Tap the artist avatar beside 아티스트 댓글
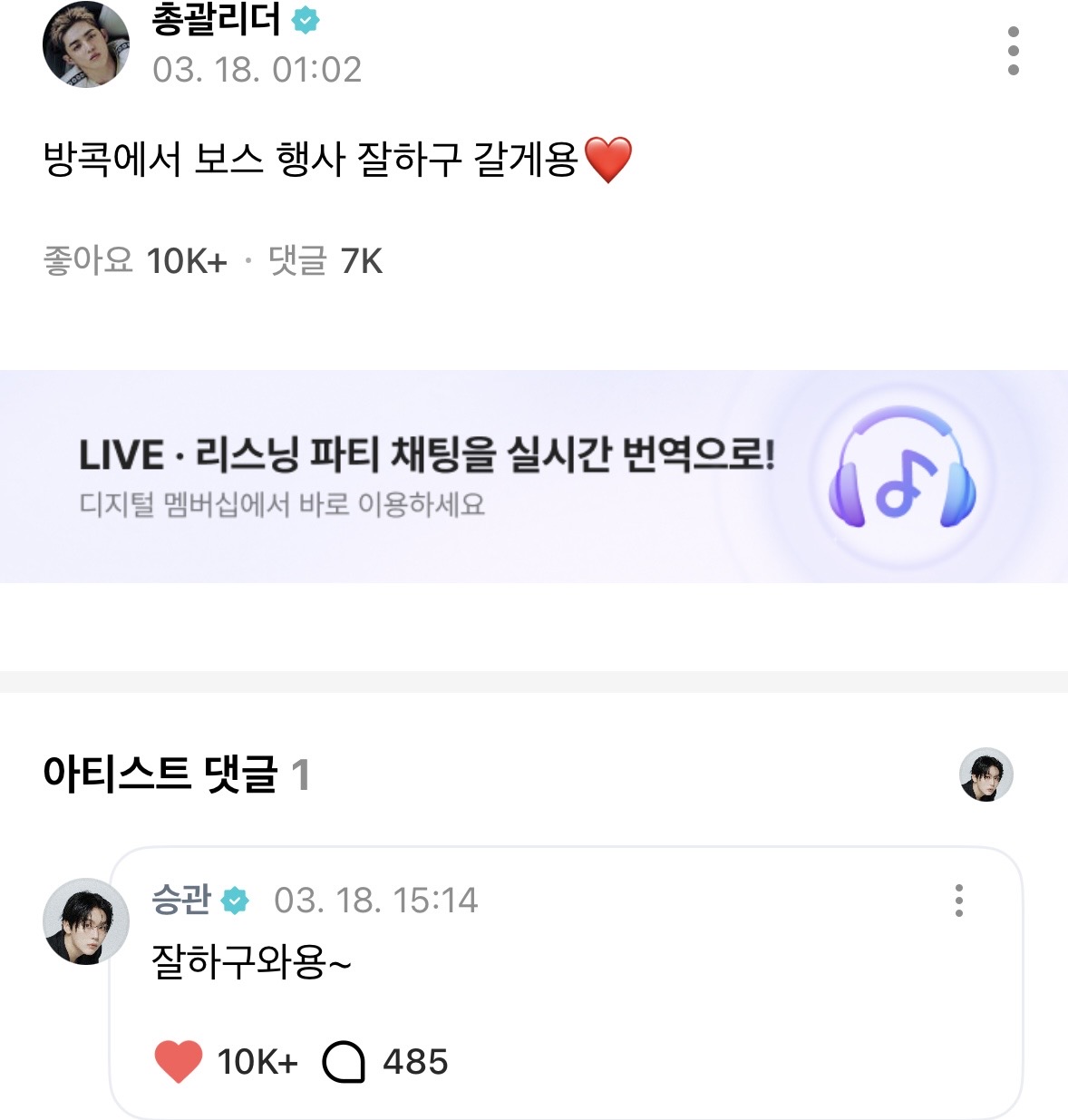This screenshot has width=1068, height=1120. [985, 774]
